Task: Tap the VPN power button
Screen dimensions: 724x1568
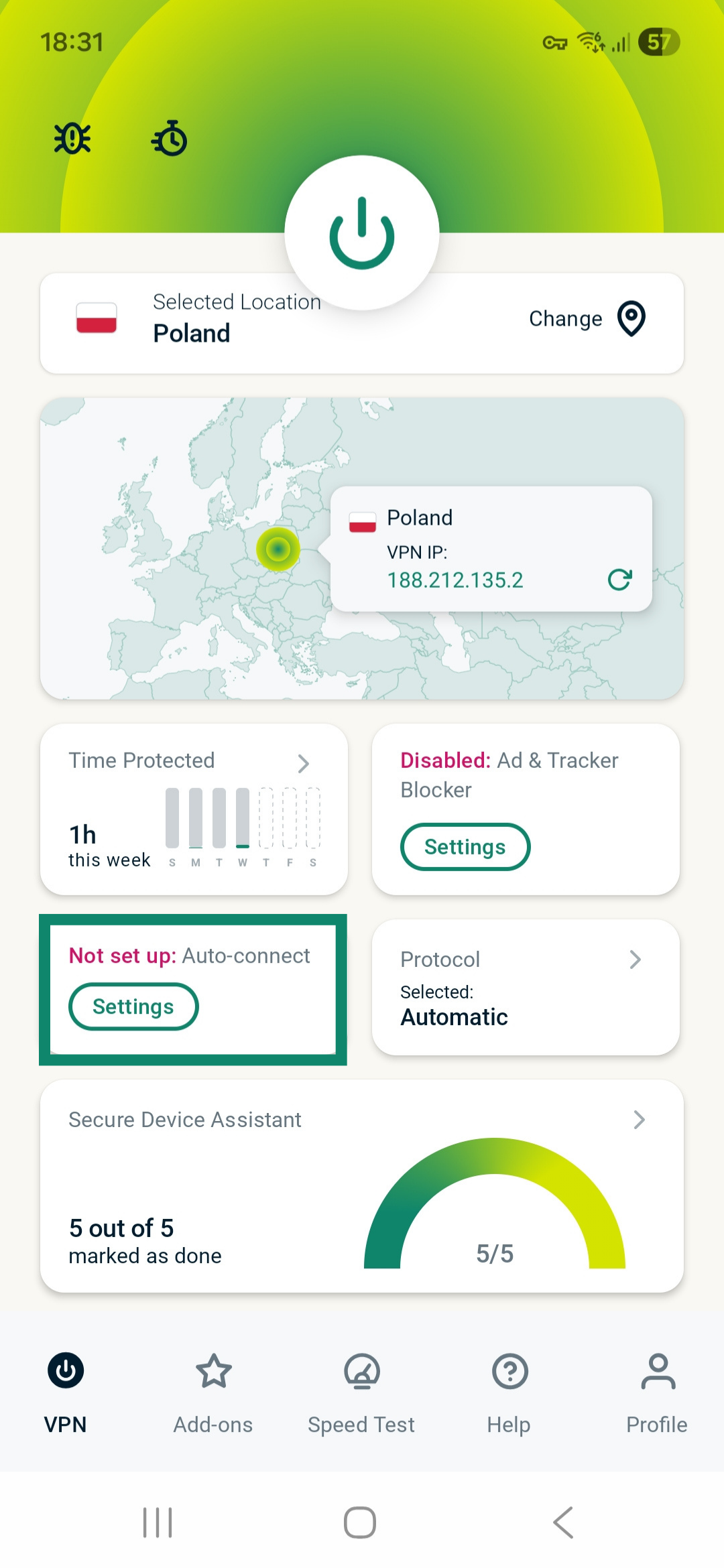Action: point(362,233)
